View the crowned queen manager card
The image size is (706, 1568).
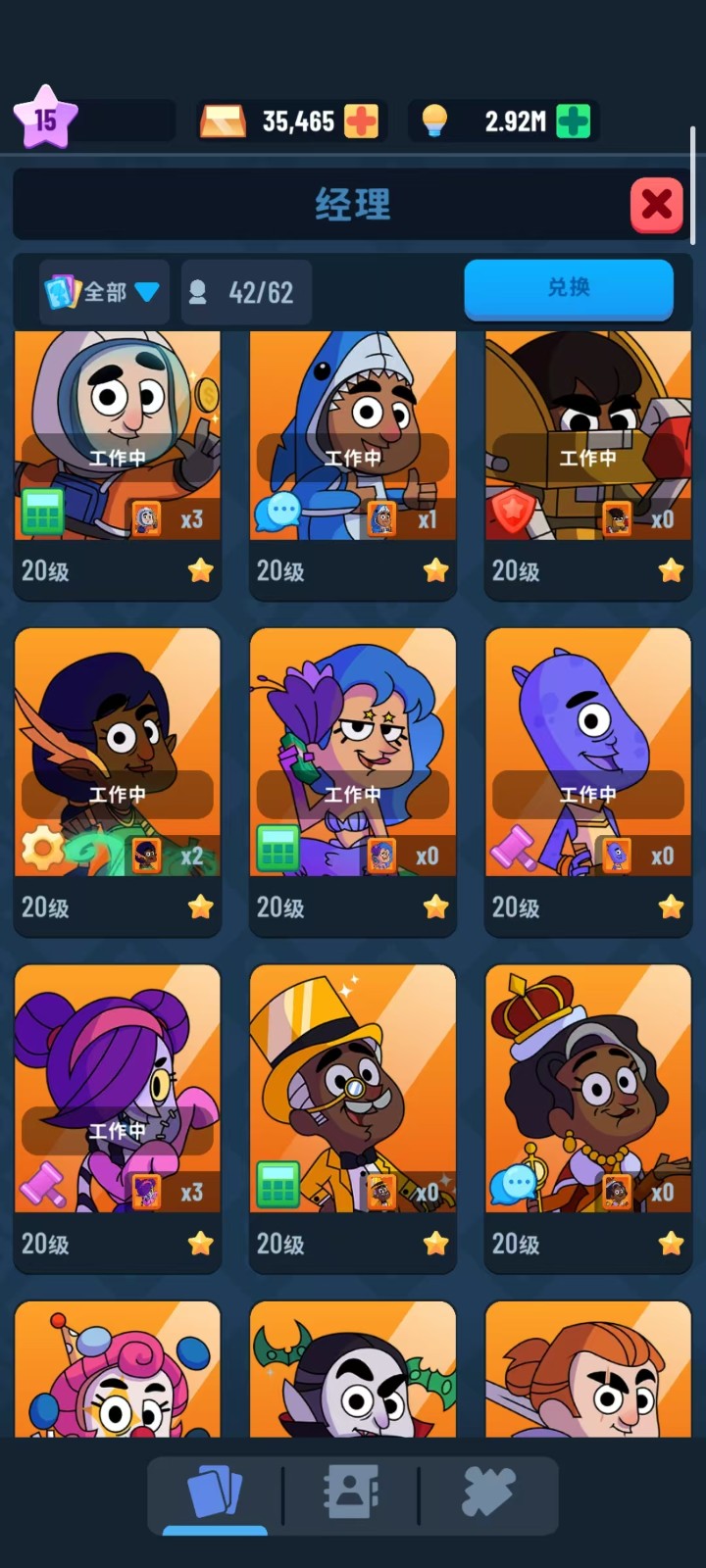[x=588, y=1088]
